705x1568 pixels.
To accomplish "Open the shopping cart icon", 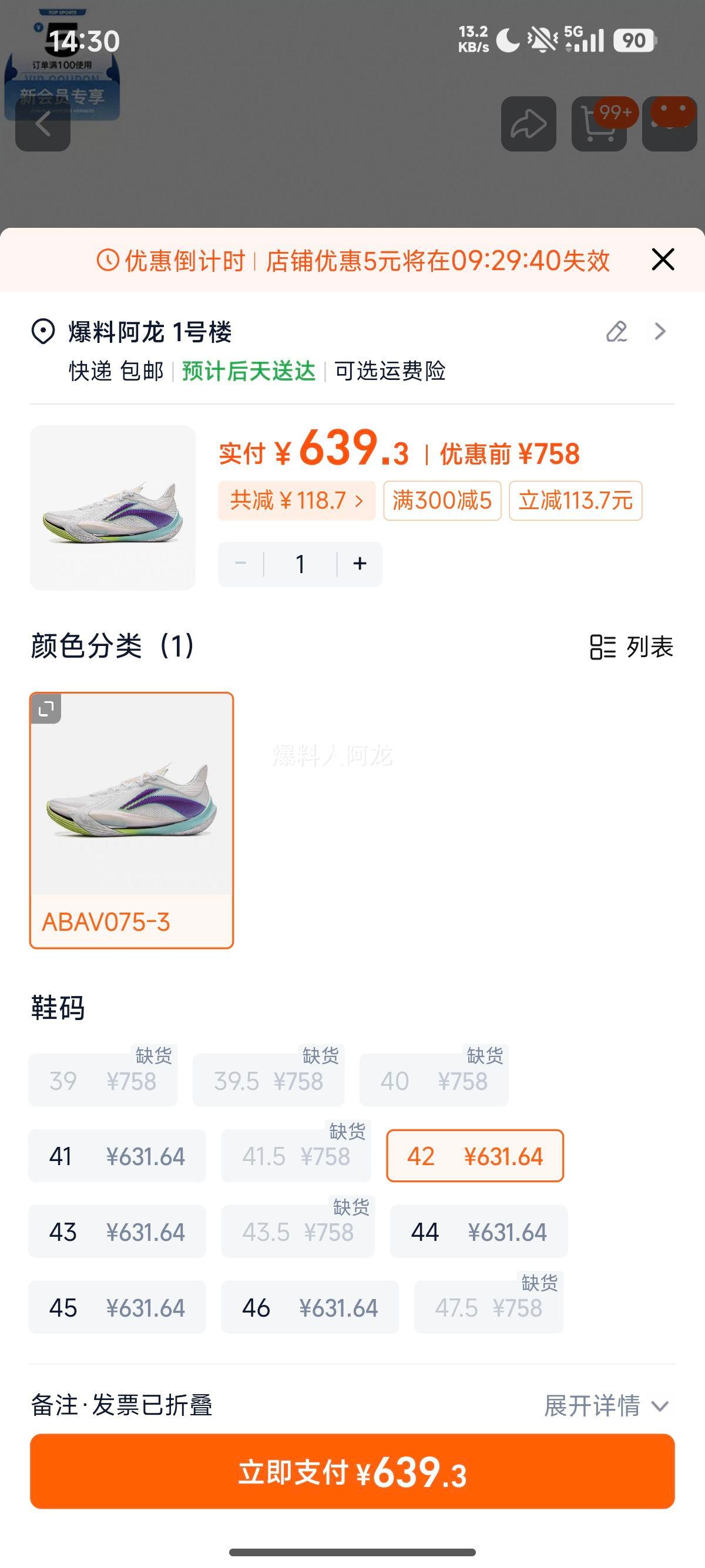I will [599, 125].
